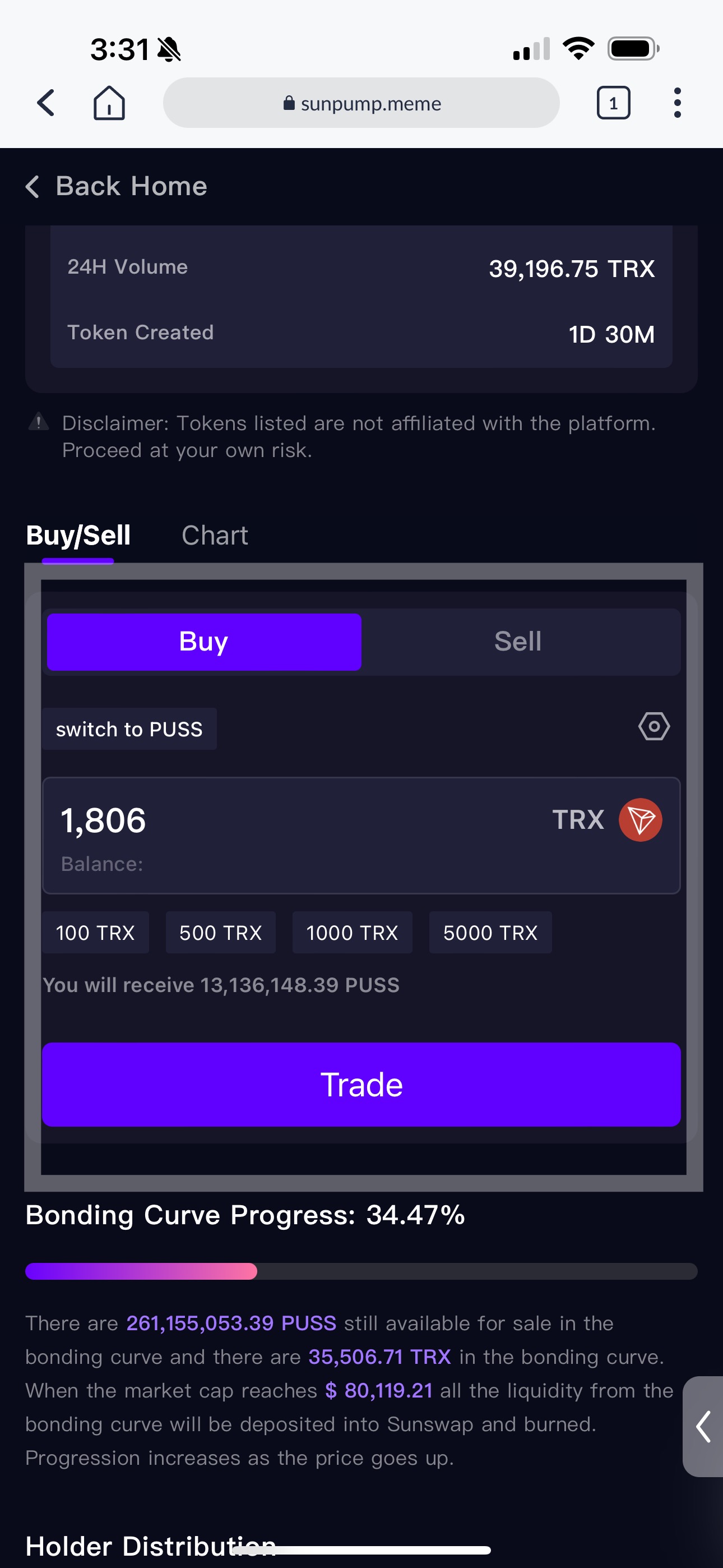
Task: Confirm with the Trade button
Action: 361,1084
